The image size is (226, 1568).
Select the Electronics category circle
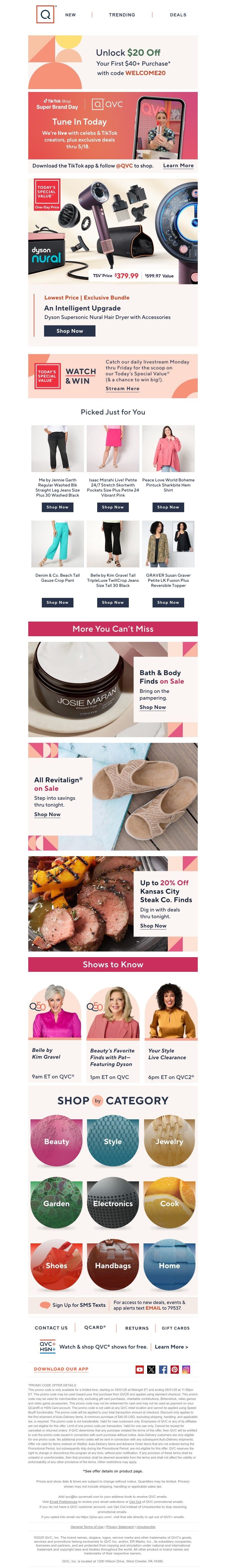click(113, 1203)
